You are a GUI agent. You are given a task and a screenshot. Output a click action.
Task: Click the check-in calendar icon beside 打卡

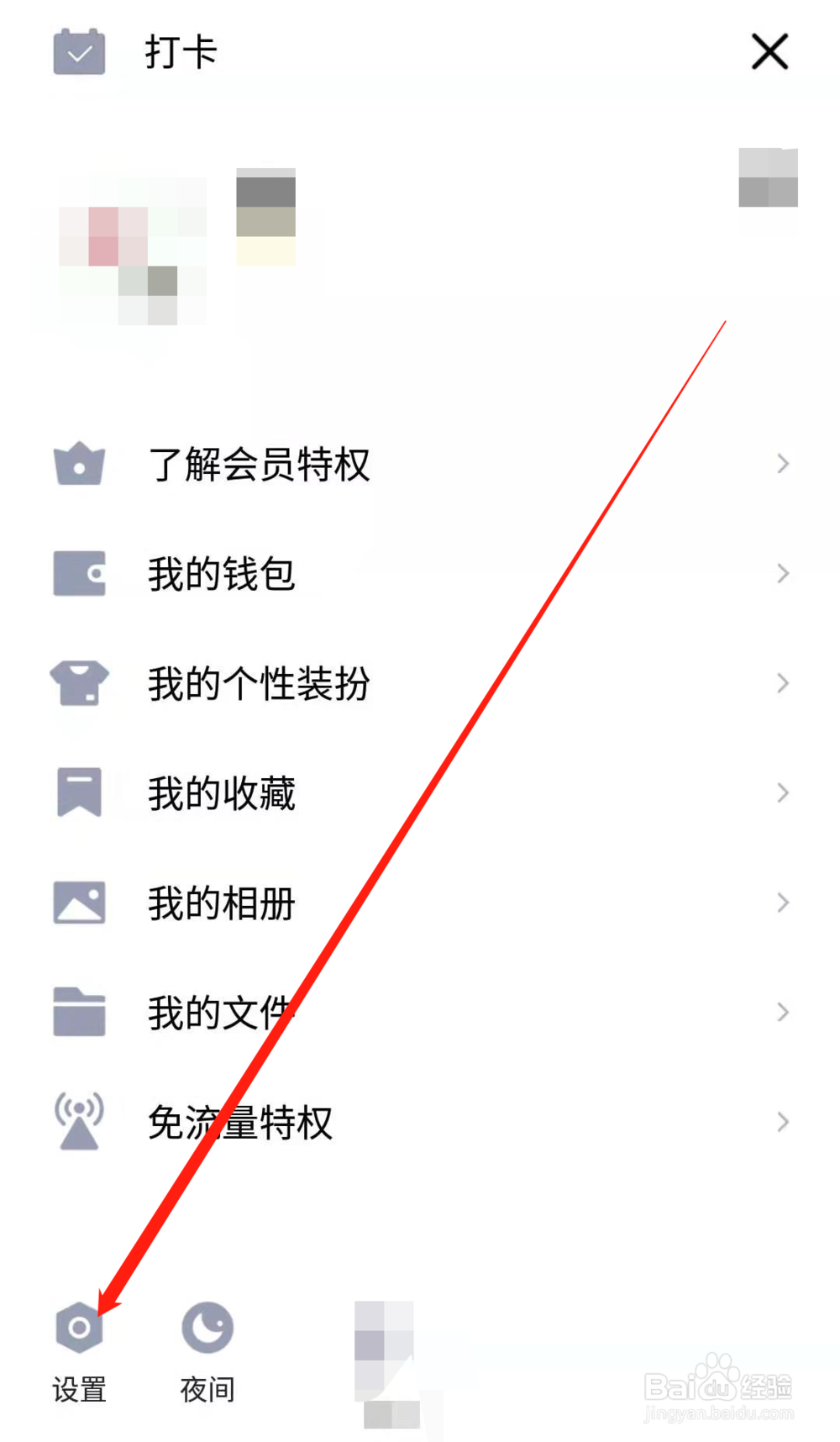pos(78,52)
